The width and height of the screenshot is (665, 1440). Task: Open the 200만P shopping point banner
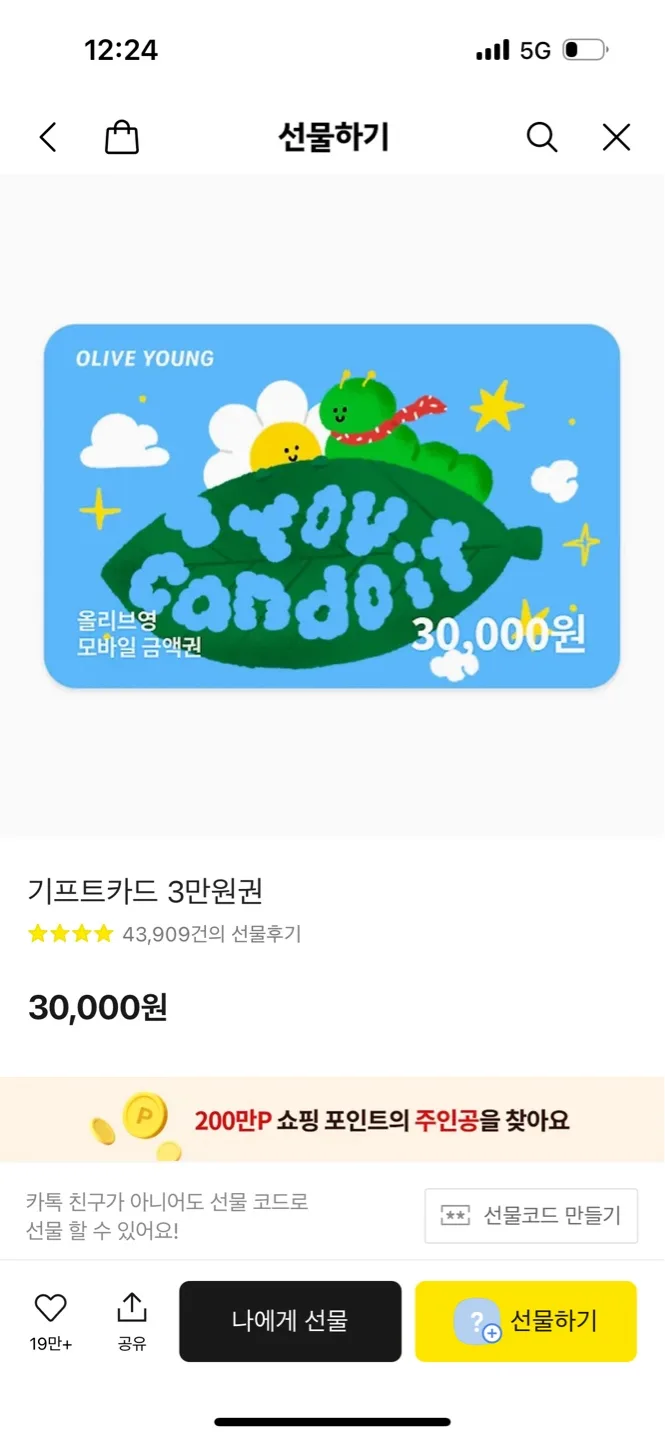[332, 1119]
